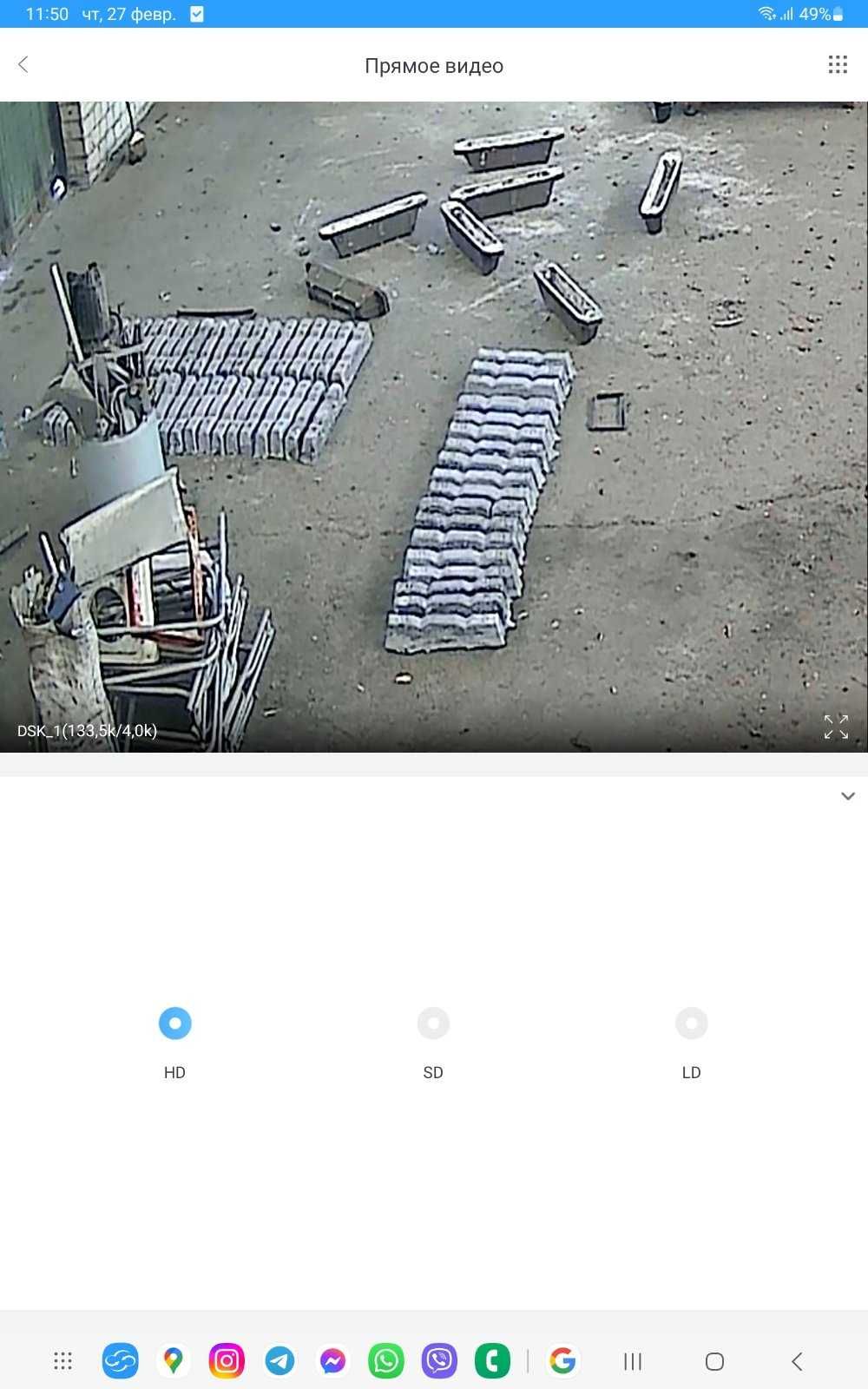Viewport: 868px width, 1389px height.
Task: Select HD video quality
Action: click(174, 1024)
